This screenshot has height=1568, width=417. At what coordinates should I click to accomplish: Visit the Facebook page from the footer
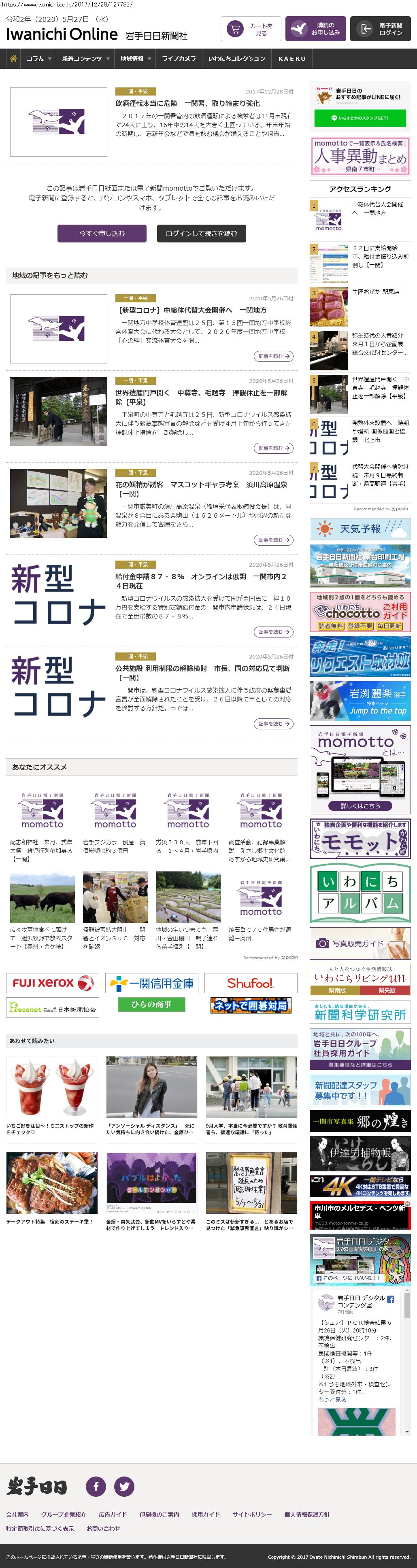[x=96, y=1486]
